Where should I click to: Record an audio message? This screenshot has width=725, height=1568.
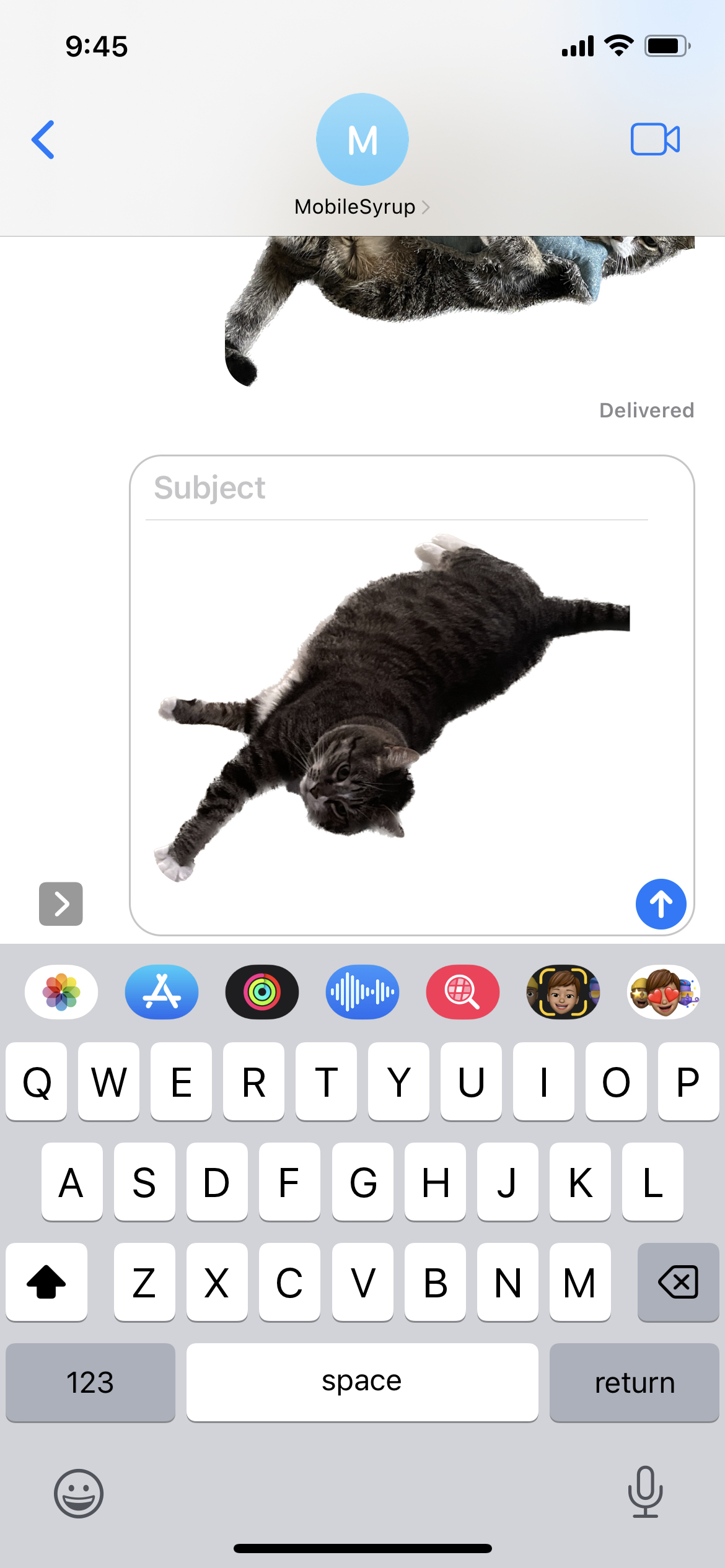coord(362,992)
